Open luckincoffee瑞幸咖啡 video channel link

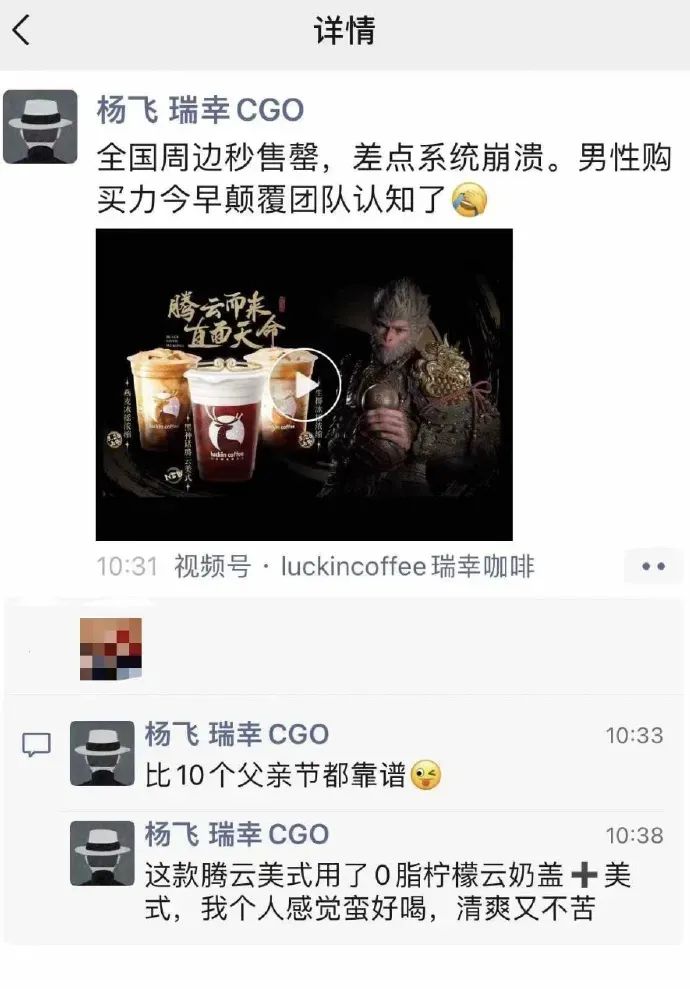[x=407, y=567]
